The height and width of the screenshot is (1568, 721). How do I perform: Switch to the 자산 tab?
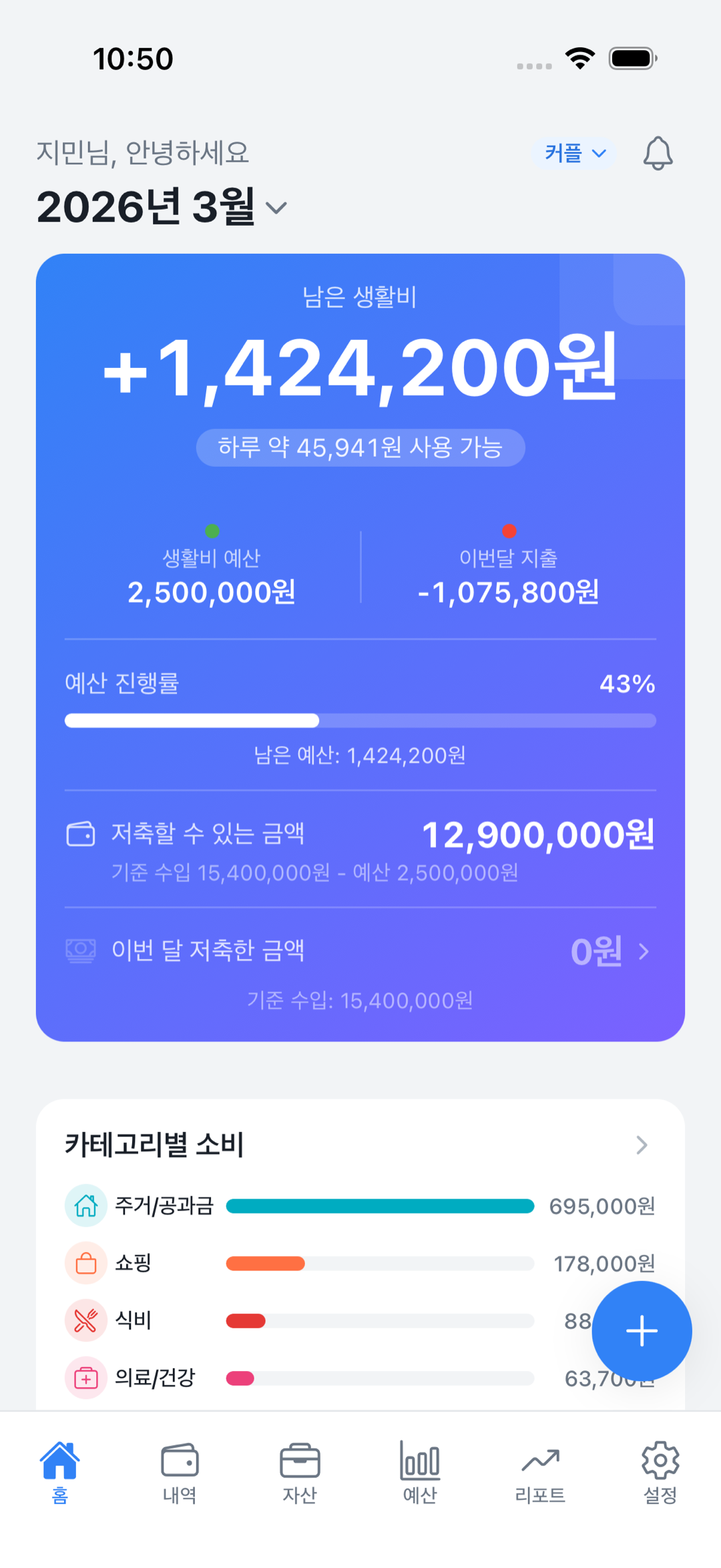click(x=300, y=1472)
